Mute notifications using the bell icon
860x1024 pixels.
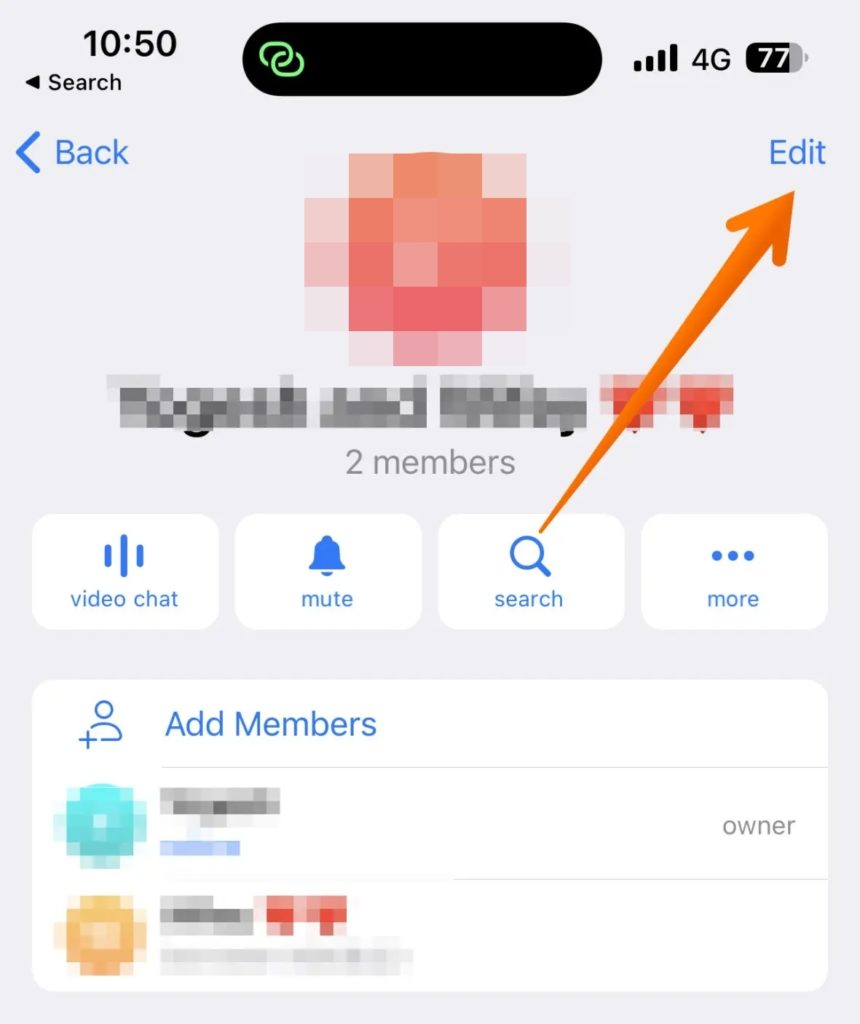pos(328,570)
